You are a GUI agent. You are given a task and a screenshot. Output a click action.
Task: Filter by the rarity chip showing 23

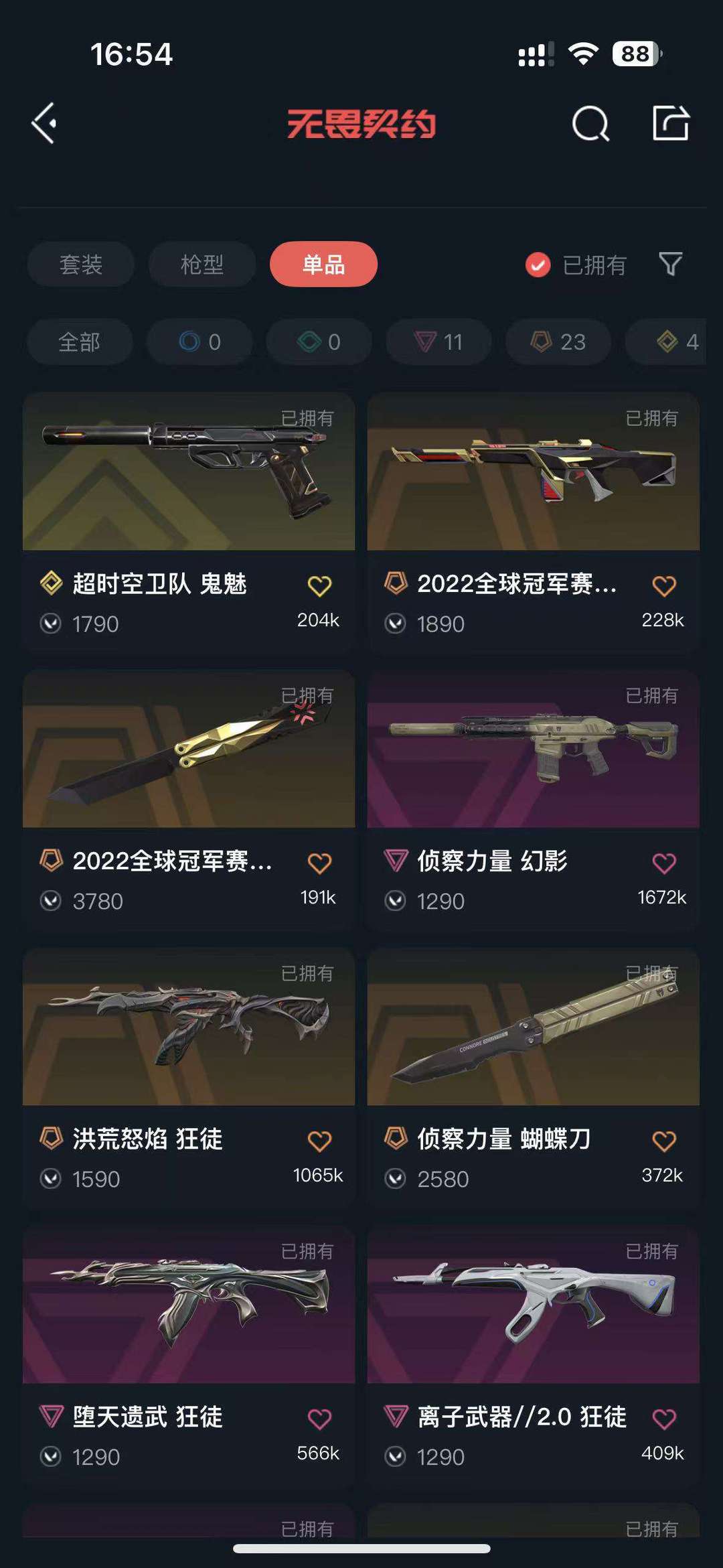coord(558,342)
